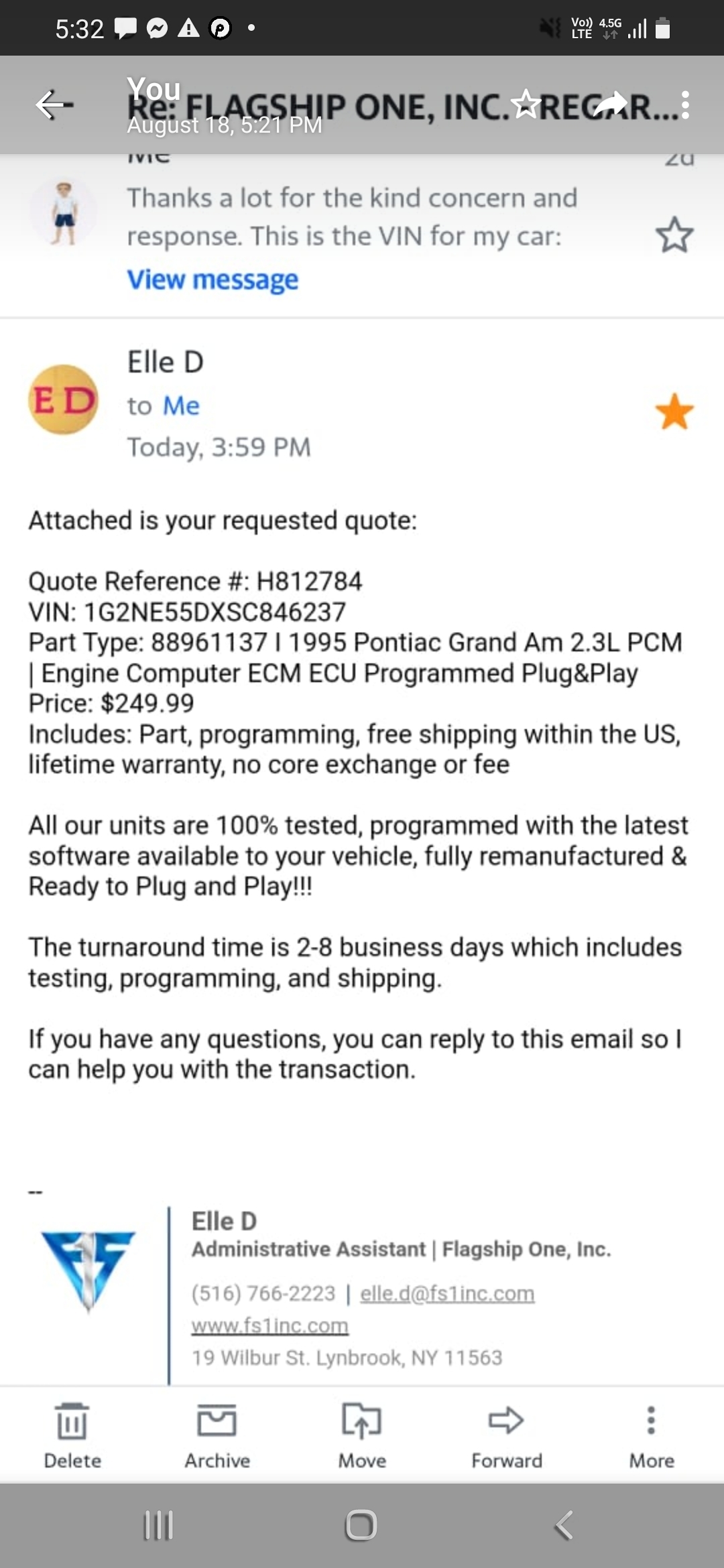Star the collapsed message from Me
Image resolution: width=724 pixels, height=1568 pixels.
(x=674, y=235)
